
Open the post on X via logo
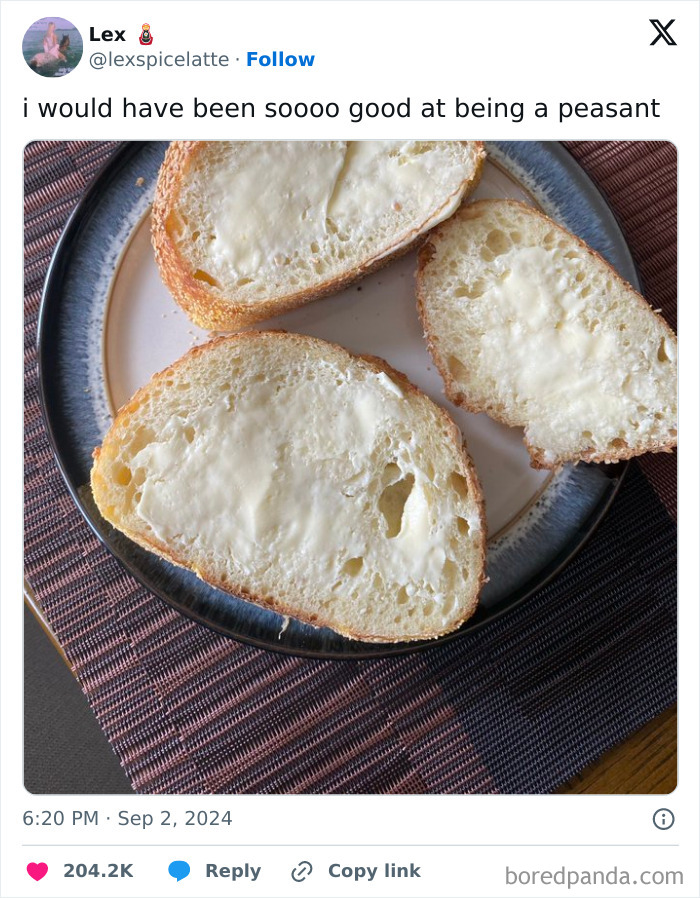(662, 33)
